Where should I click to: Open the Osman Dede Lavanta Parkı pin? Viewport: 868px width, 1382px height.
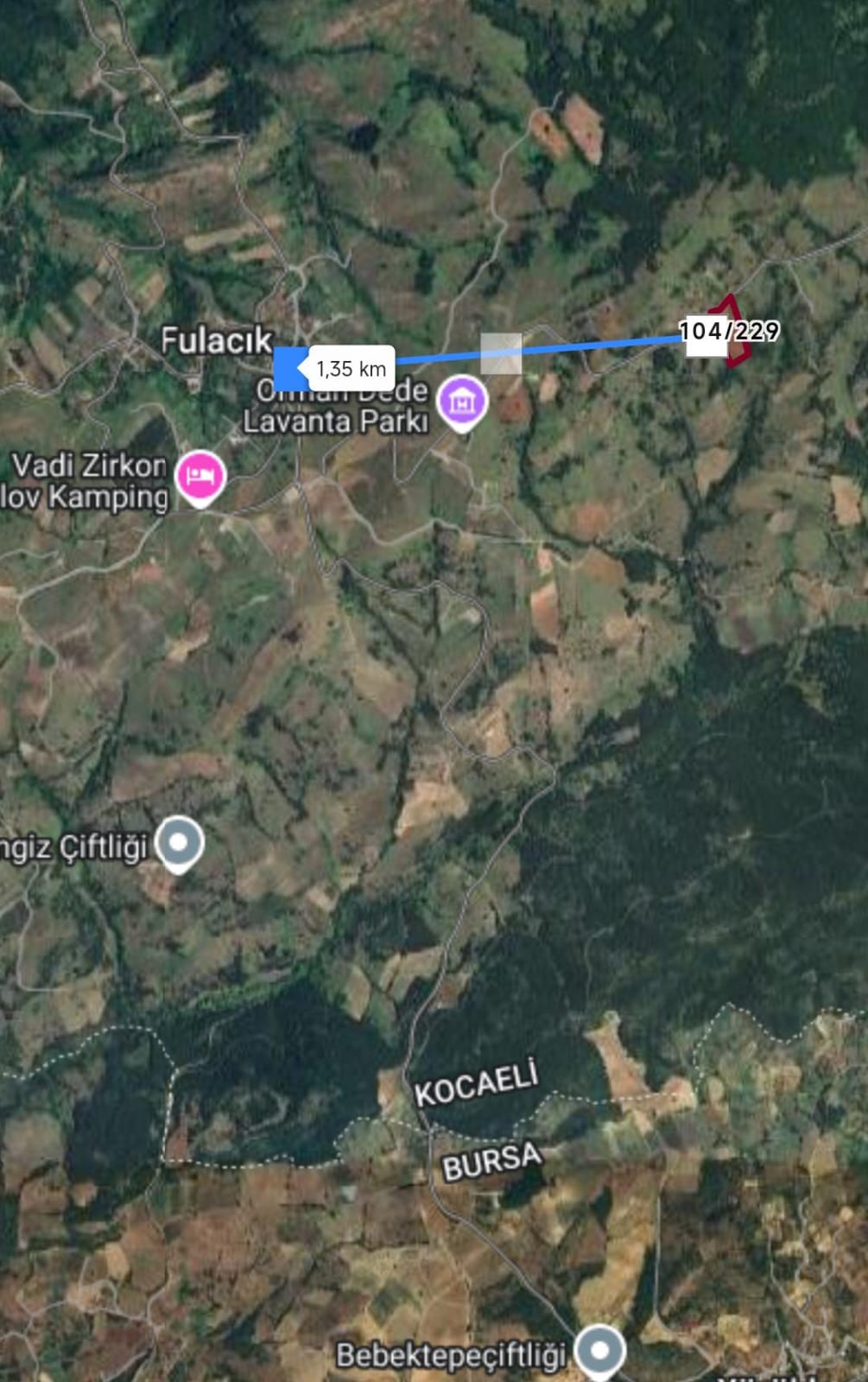click(462, 402)
